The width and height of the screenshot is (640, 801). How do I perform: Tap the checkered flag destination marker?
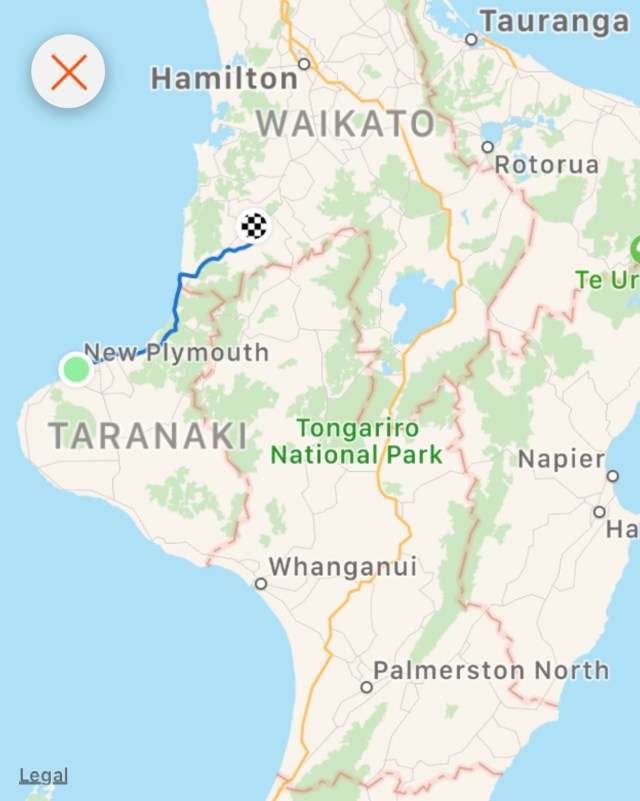coord(254,227)
